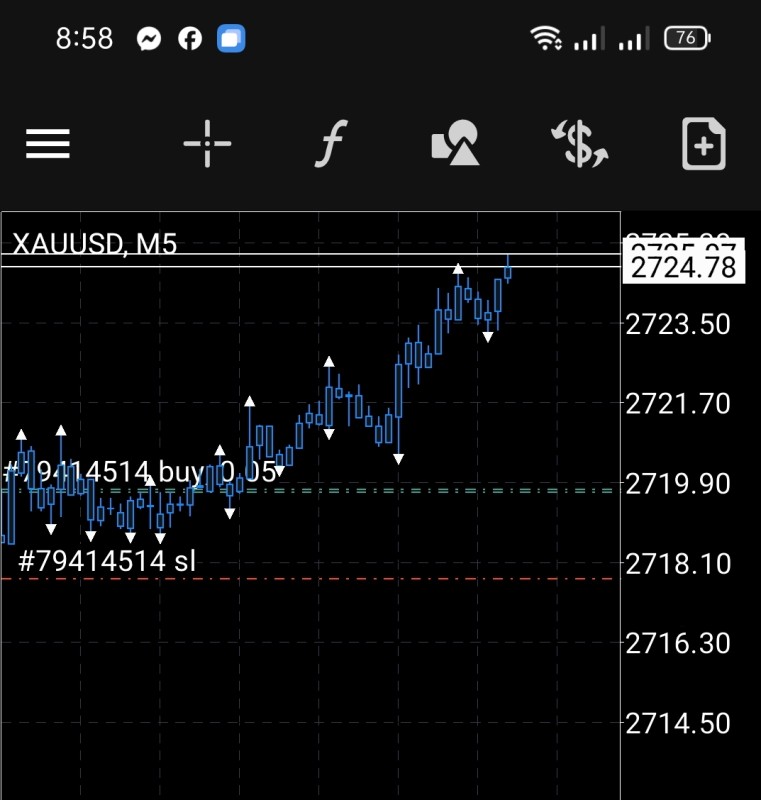Create a new order

(x=704, y=144)
